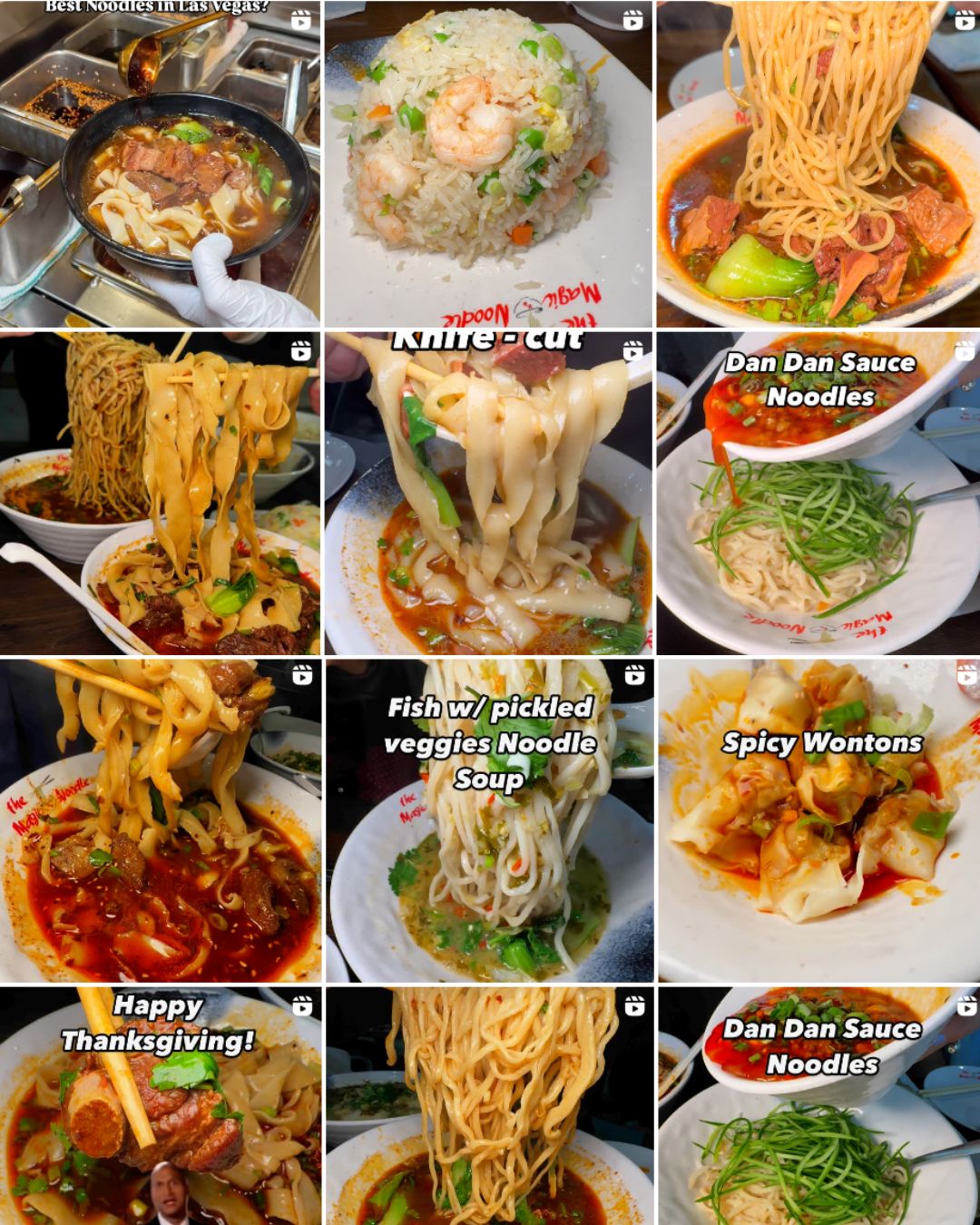Open the shrimp fried rice reel
This screenshot has height=1225, width=980.
(488, 163)
